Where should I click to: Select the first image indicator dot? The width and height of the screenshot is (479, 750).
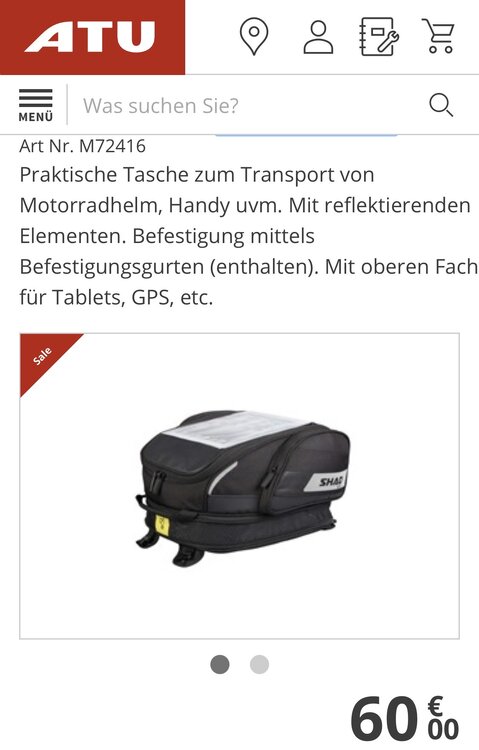pyautogui.click(x=220, y=664)
